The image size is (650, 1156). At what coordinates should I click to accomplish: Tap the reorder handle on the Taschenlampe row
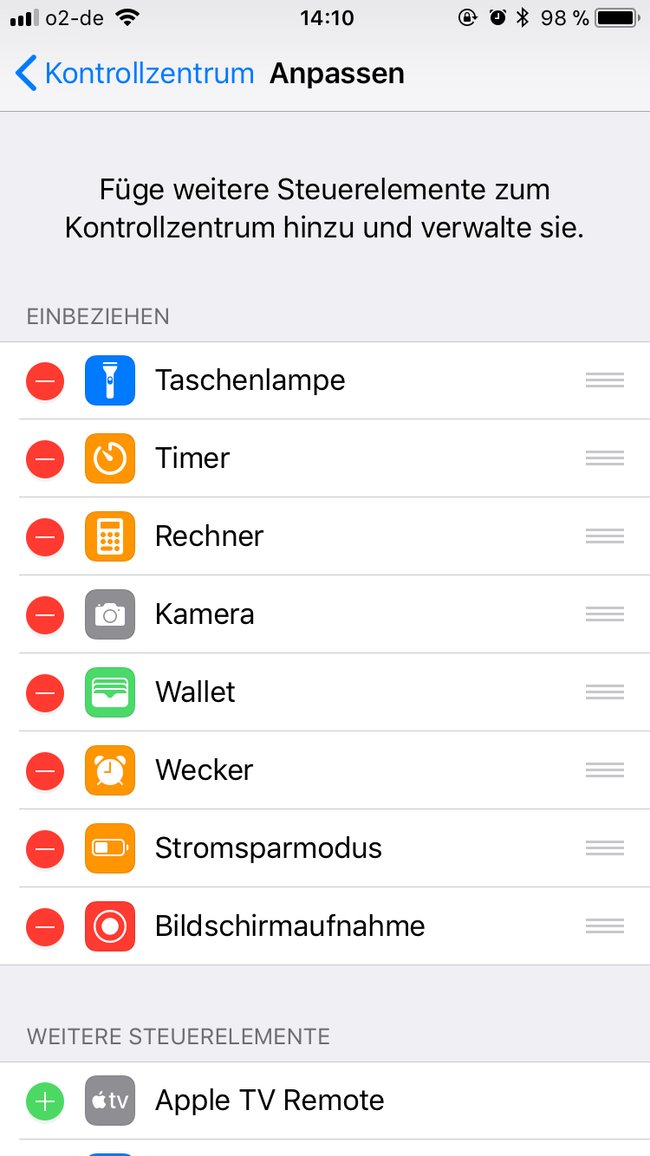coord(605,380)
